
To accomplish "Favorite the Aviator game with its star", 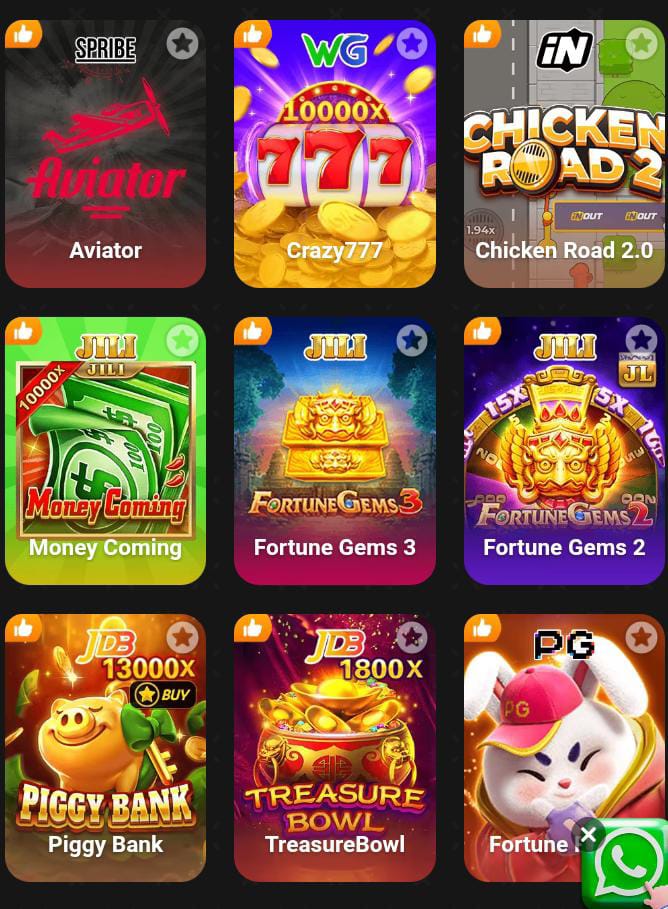I will click(182, 44).
